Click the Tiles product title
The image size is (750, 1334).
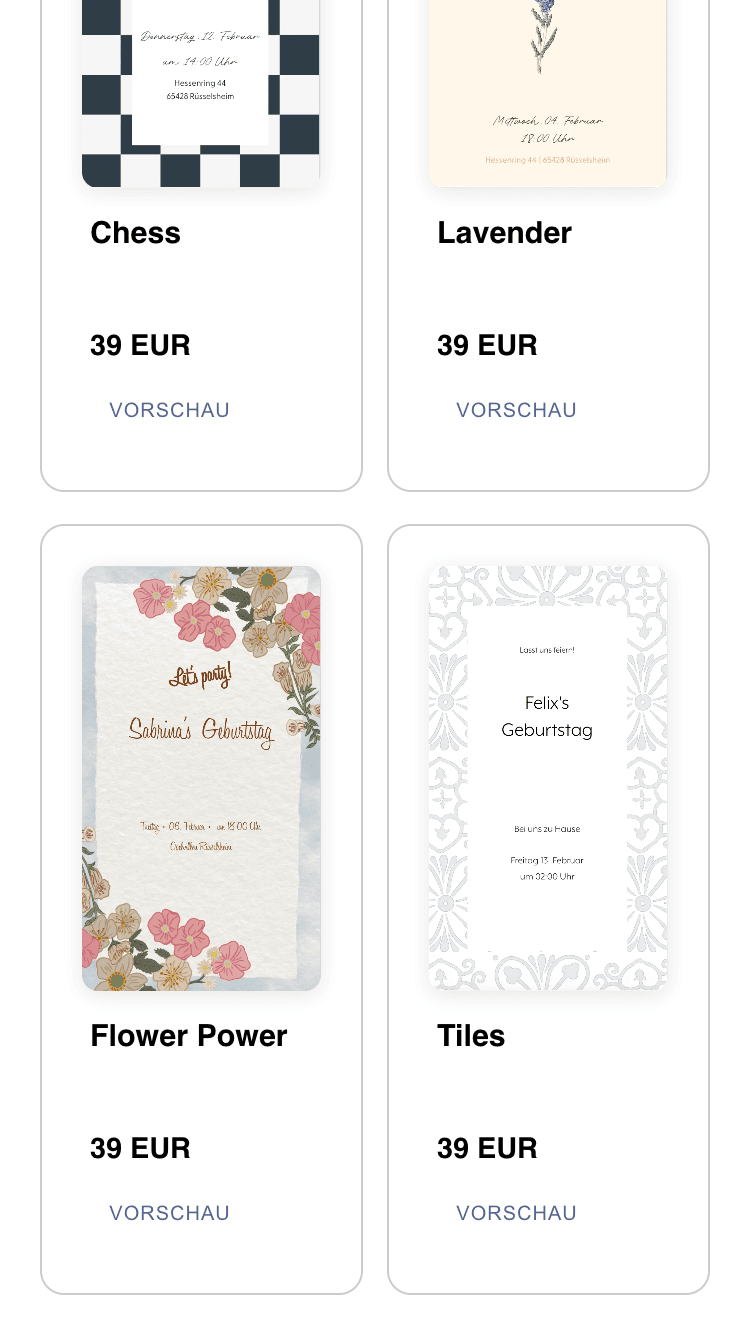click(x=471, y=1036)
